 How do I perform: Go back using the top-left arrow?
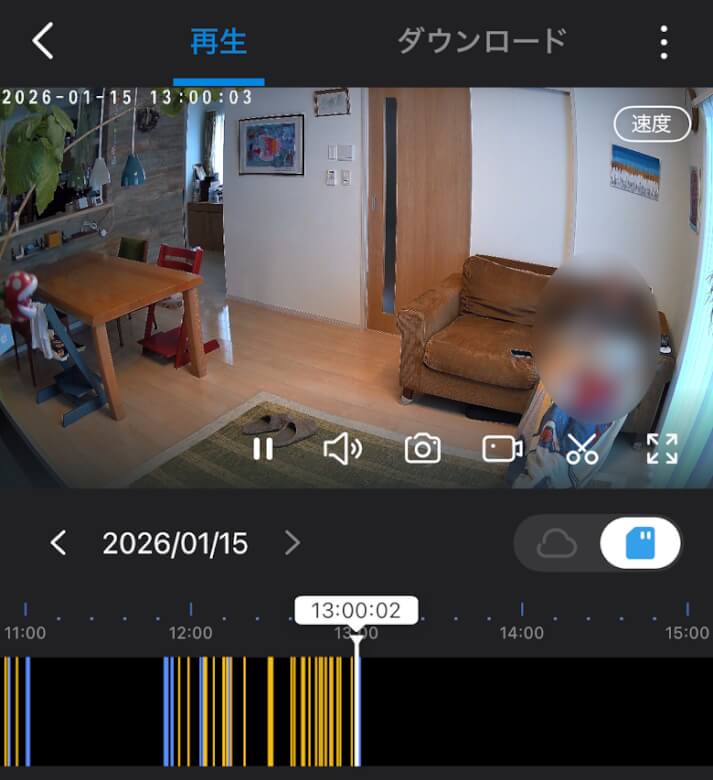coord(42,41)
